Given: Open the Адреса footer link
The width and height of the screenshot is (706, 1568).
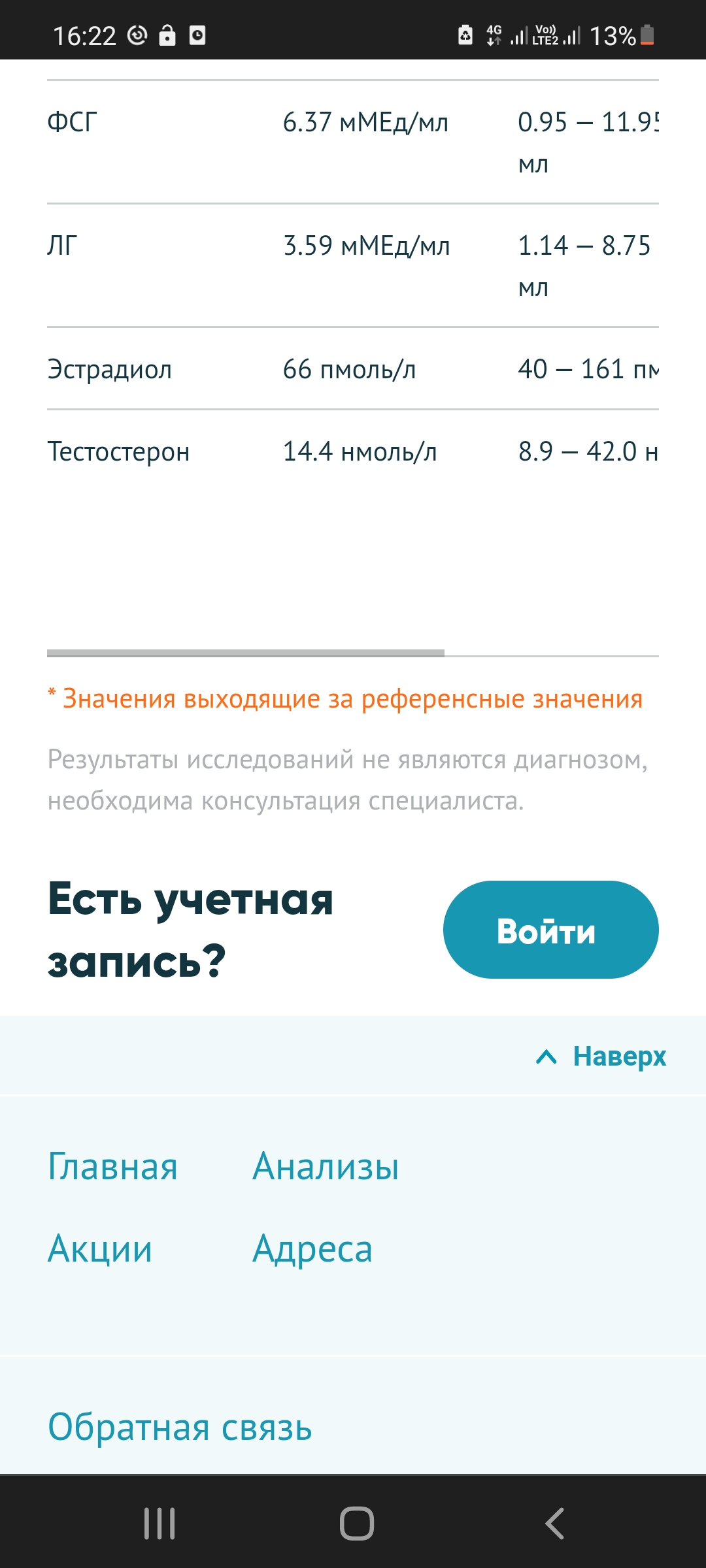Looking at the screenshot, I should pos(312,1249).
